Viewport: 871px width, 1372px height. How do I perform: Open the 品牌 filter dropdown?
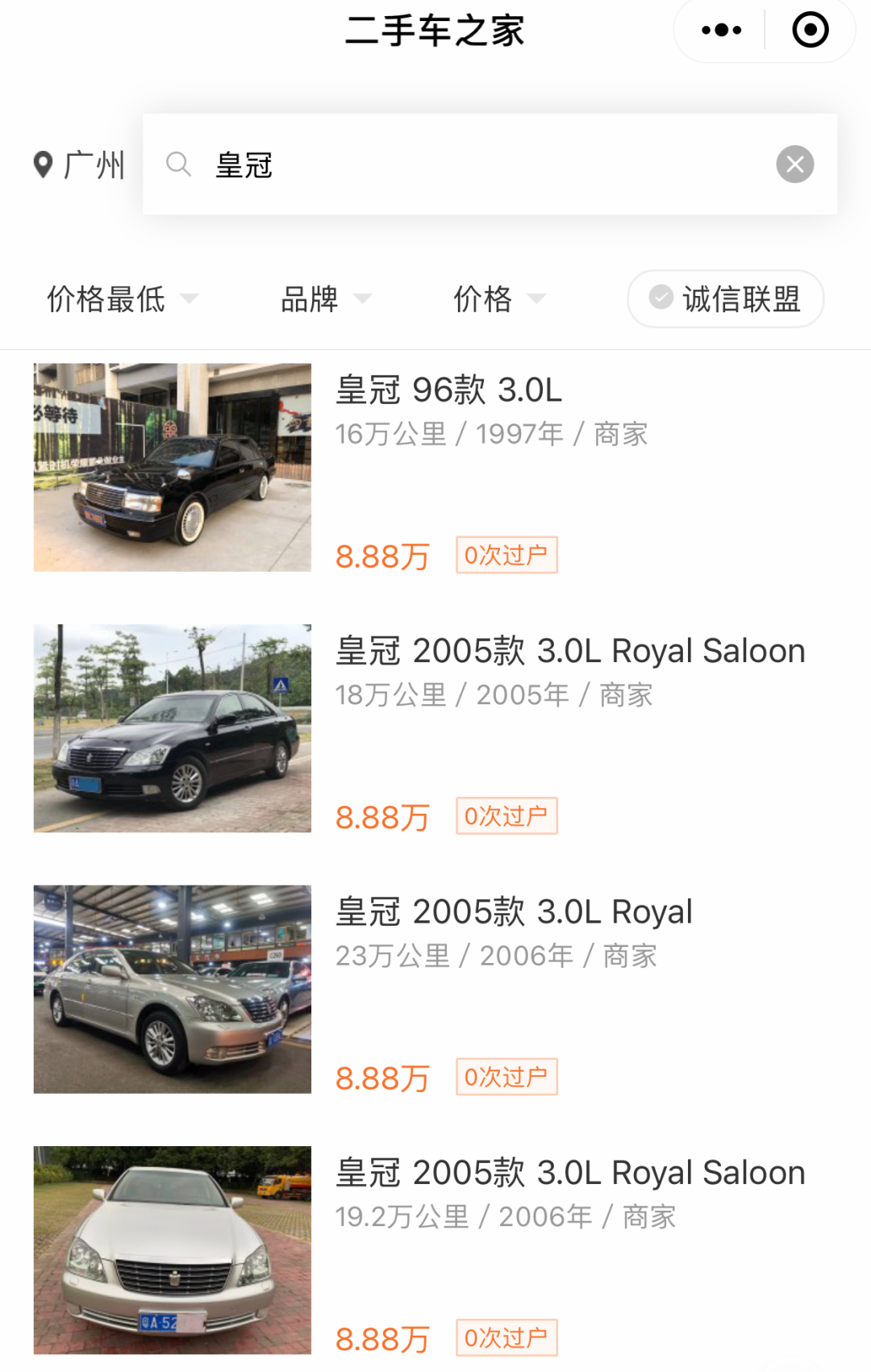325,299
